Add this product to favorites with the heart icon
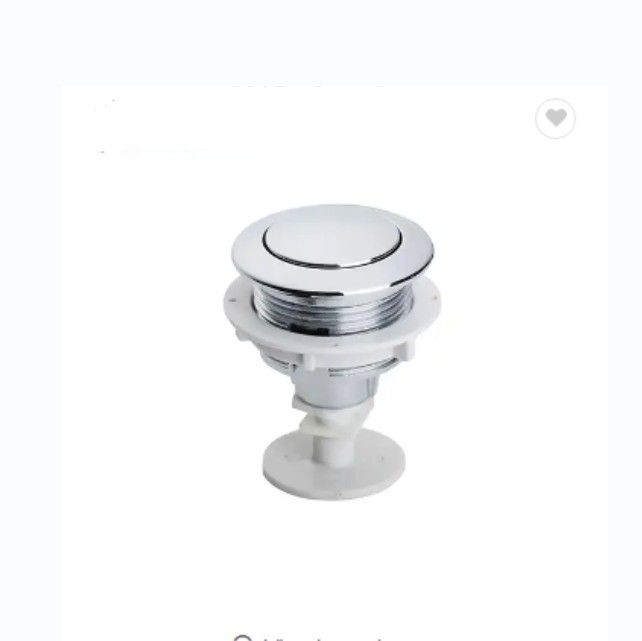 pos(556,119)
